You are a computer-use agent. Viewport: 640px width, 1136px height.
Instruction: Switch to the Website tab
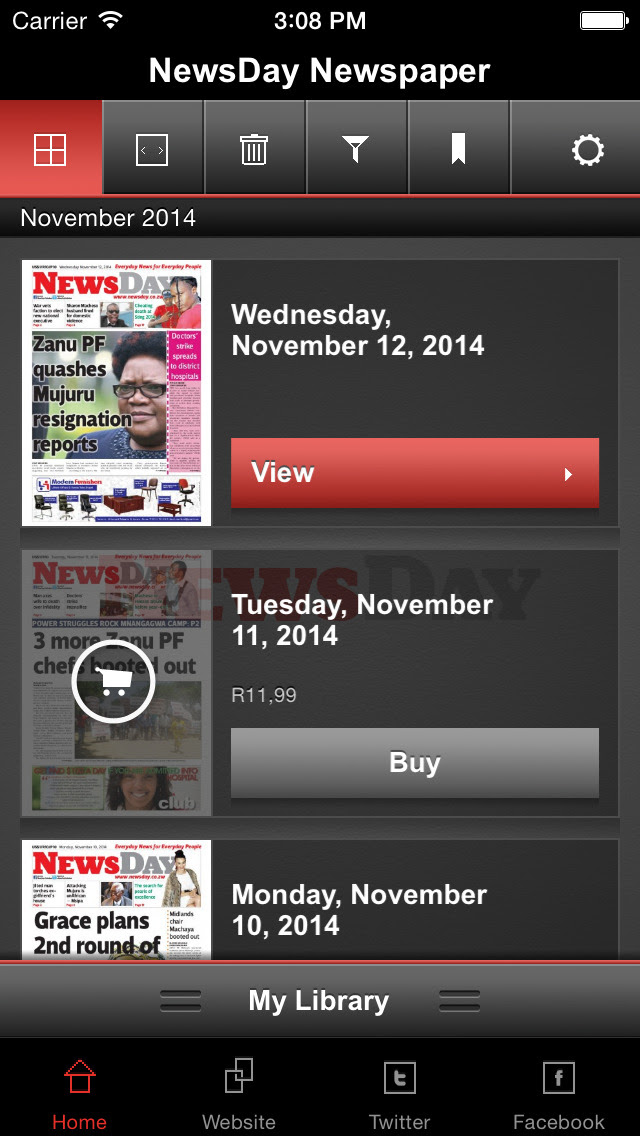(239, 1092)
